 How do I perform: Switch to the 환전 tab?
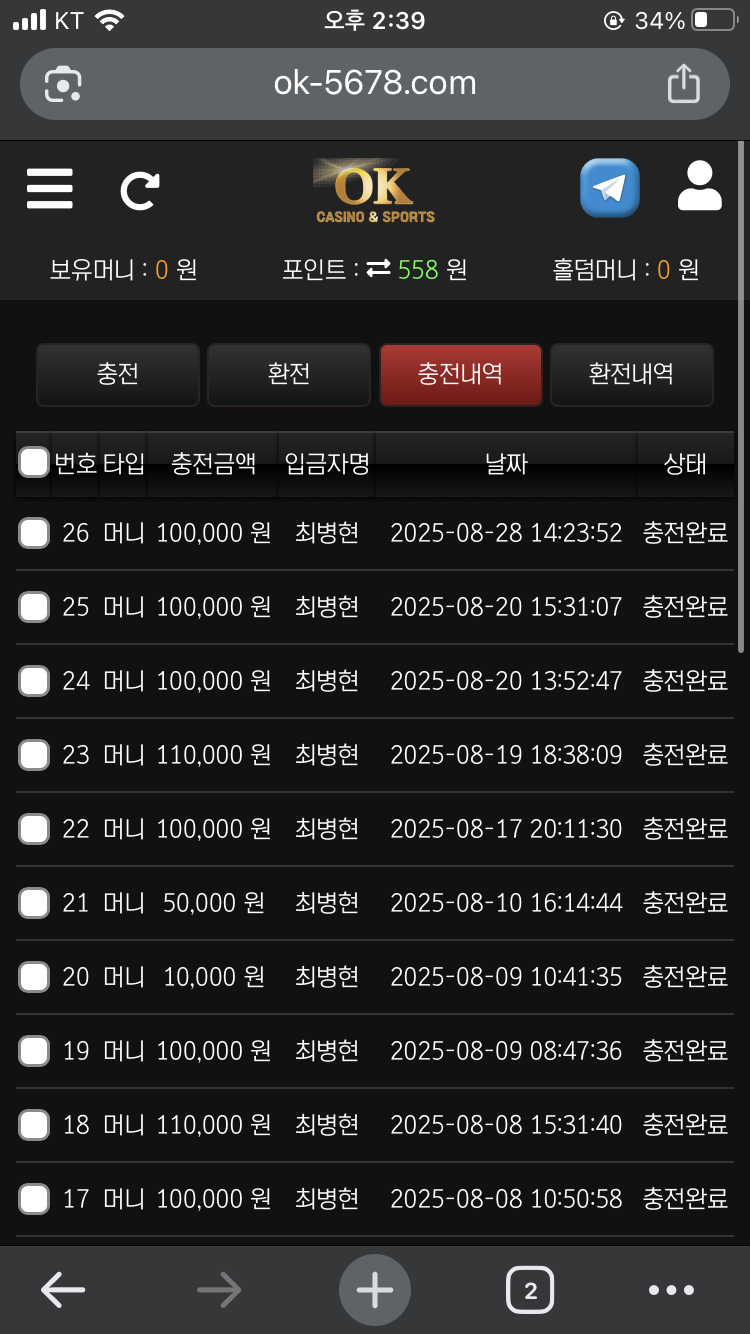[x=289, y=375]
